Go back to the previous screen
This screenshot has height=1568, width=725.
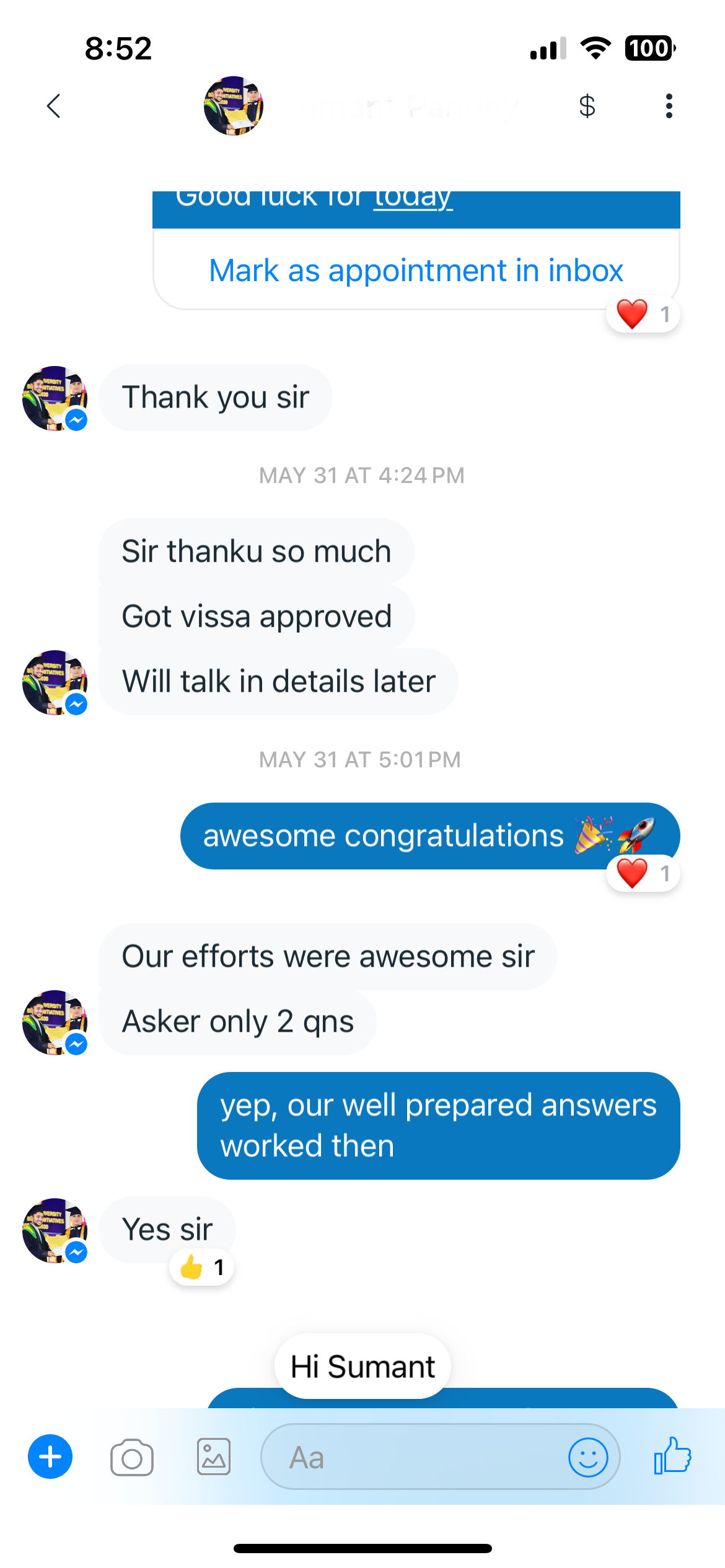pyautogui.click(x=54, y=106)
